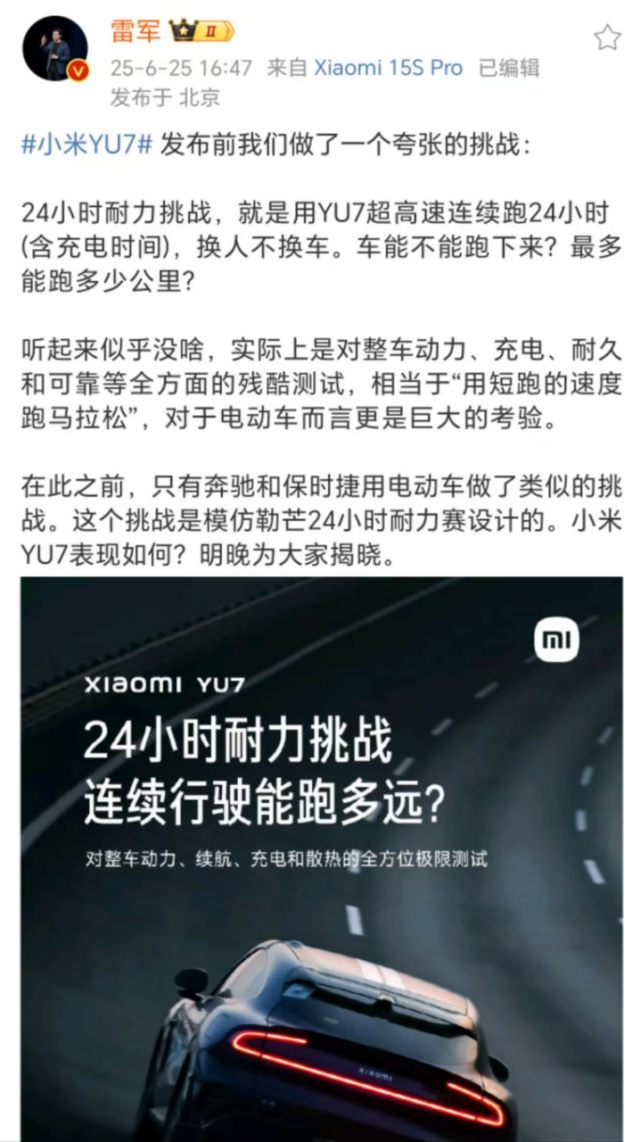Open 雷军's profile picture
This screenshot has width=625, height=1142.
coord(54,49)
